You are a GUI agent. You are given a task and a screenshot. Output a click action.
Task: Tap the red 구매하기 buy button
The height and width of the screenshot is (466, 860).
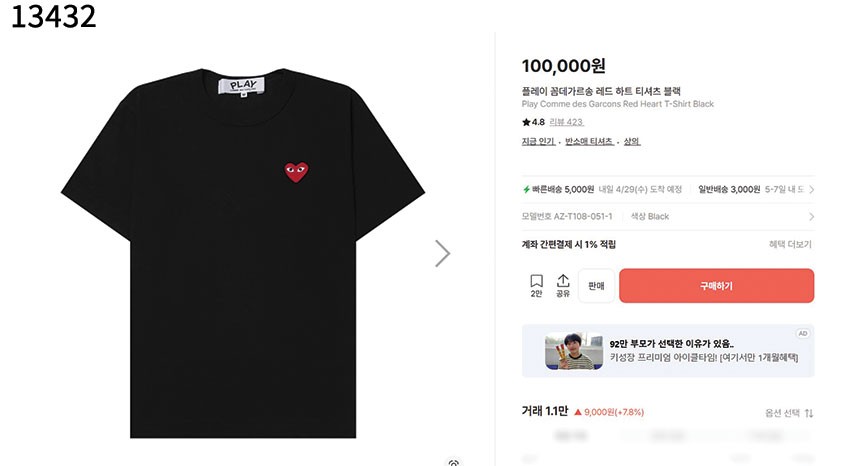716,286
